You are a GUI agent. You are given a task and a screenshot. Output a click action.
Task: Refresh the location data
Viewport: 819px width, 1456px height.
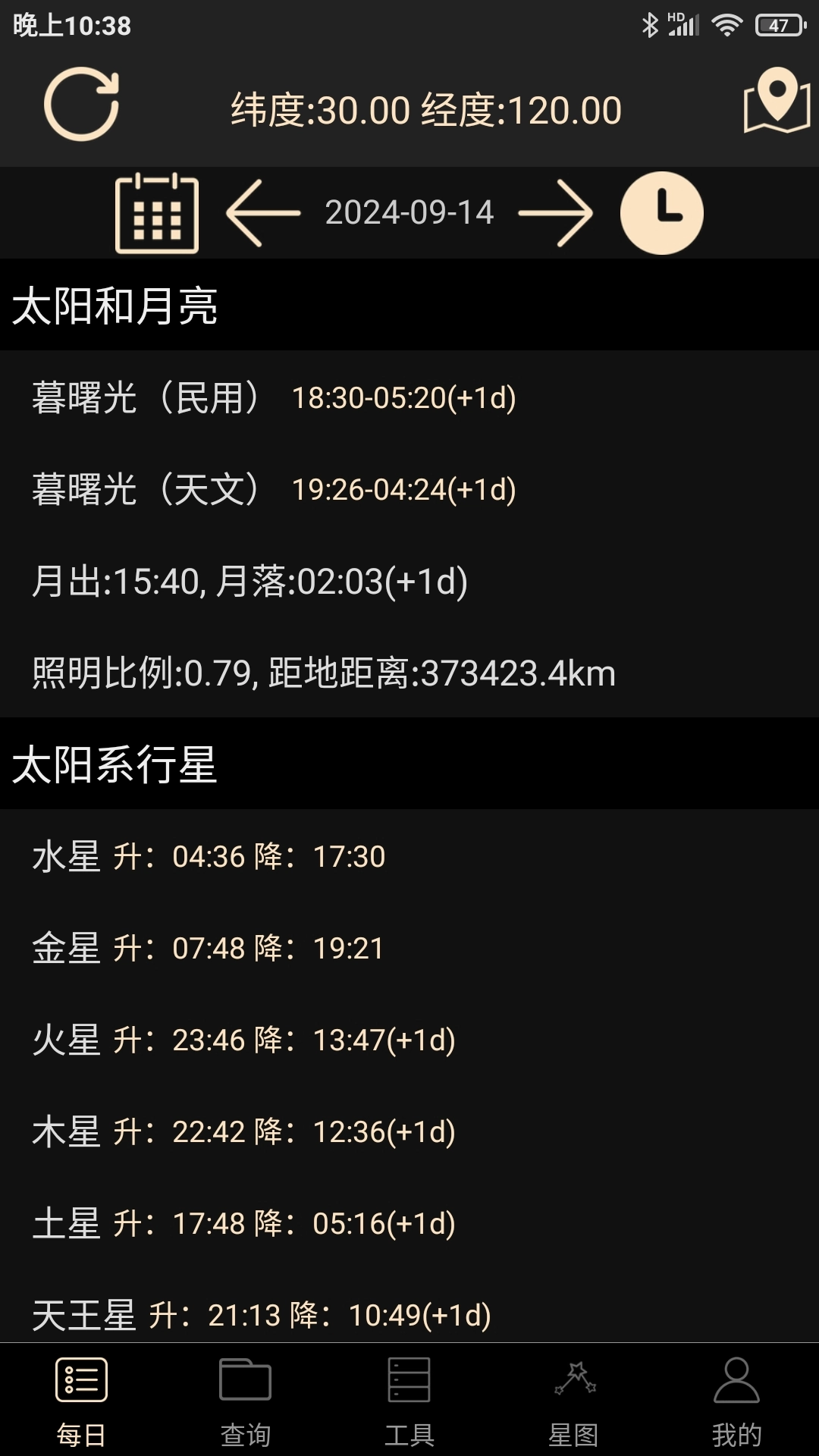click(x=83, y=106)
